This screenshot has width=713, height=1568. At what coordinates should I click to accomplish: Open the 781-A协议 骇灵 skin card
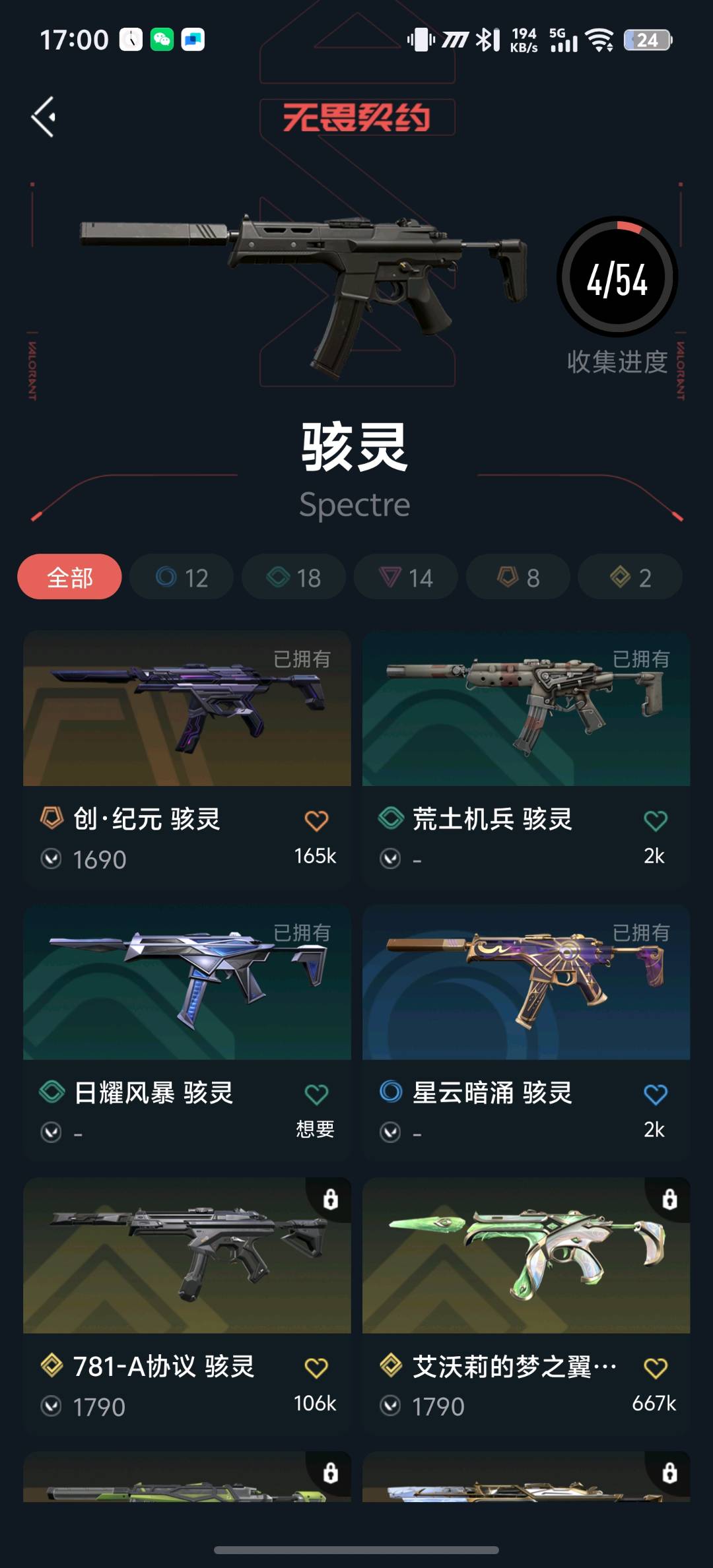click(x=187, y=1257)
